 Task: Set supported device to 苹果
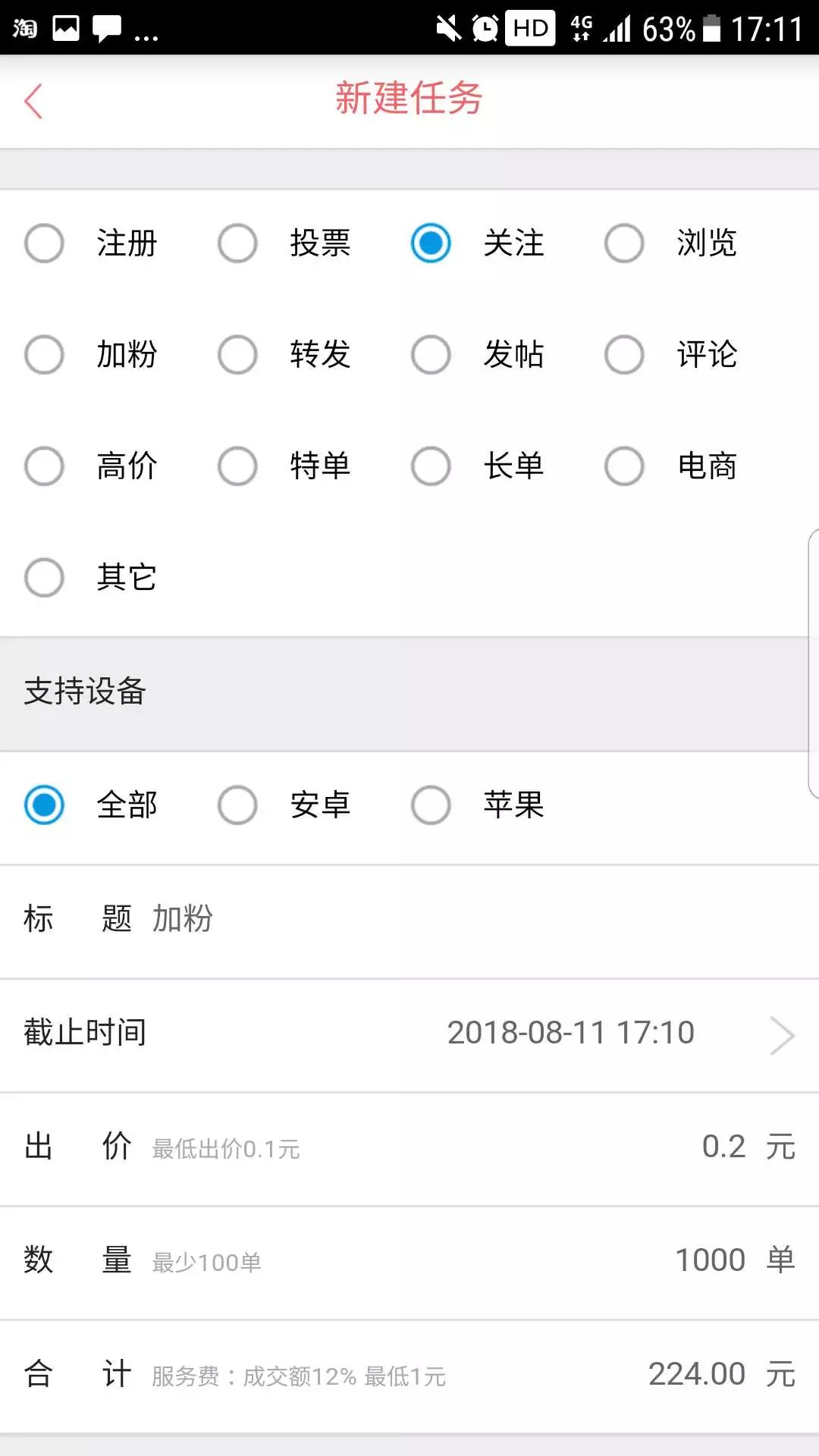pos(431,805)
